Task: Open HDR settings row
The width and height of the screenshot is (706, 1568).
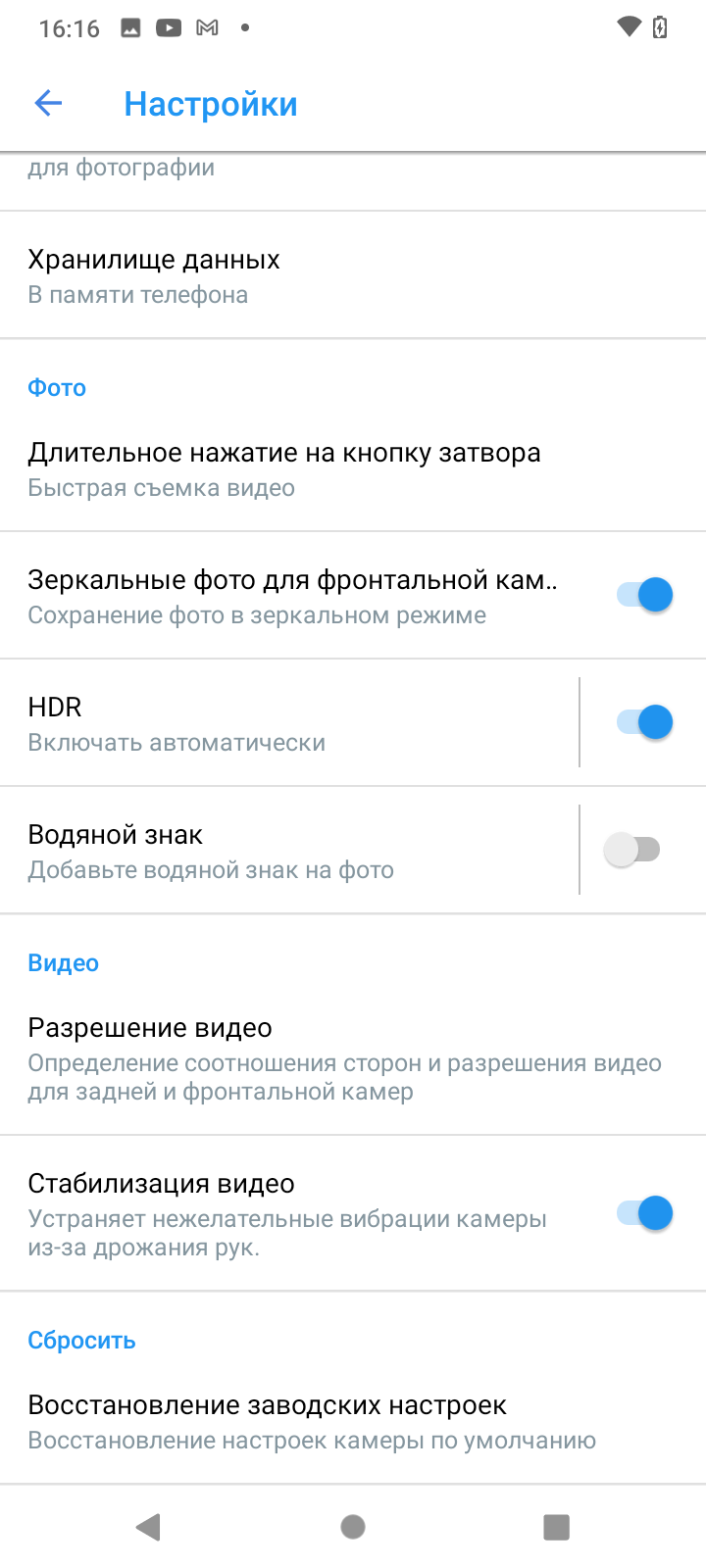Action: [x=284, y=723]
